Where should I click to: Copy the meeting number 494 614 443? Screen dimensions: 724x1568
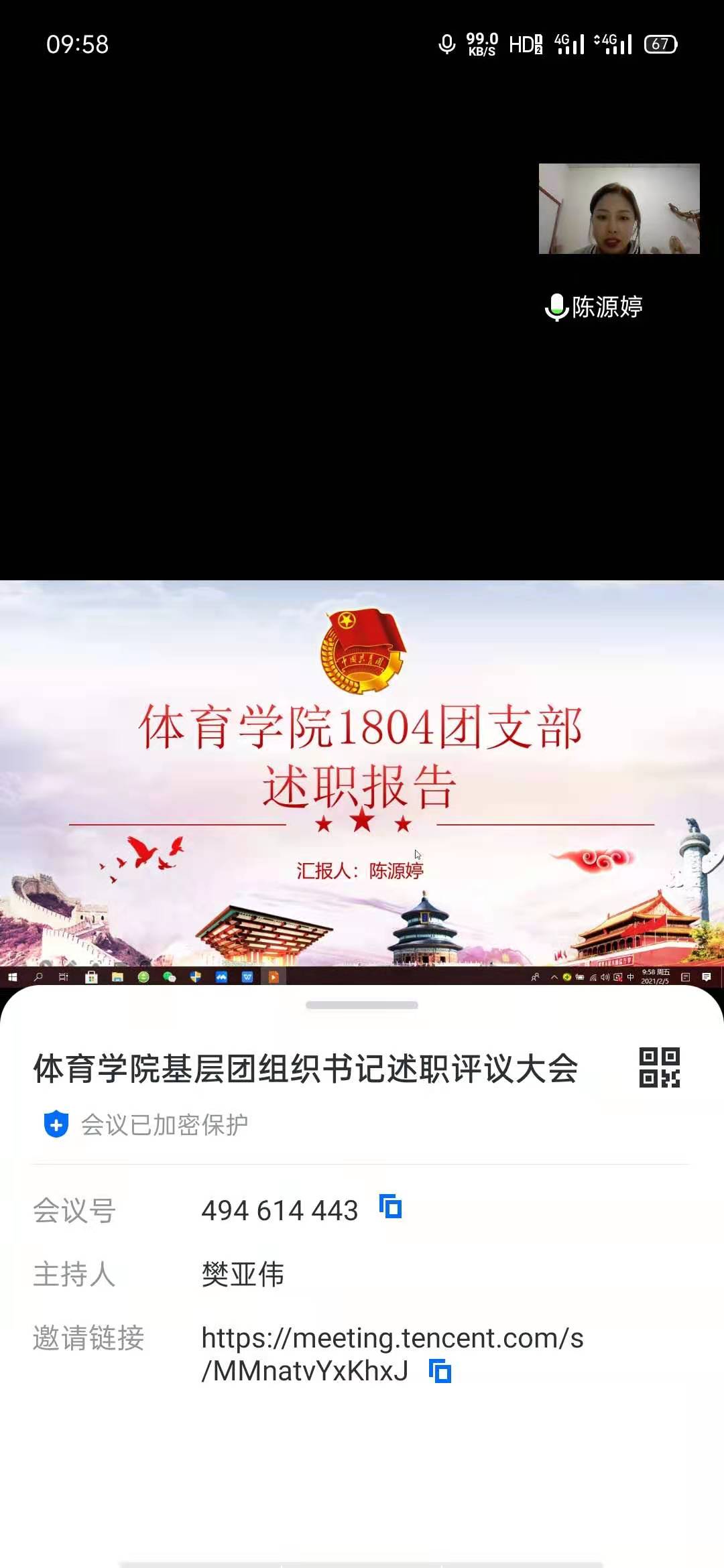(390, 1207)
